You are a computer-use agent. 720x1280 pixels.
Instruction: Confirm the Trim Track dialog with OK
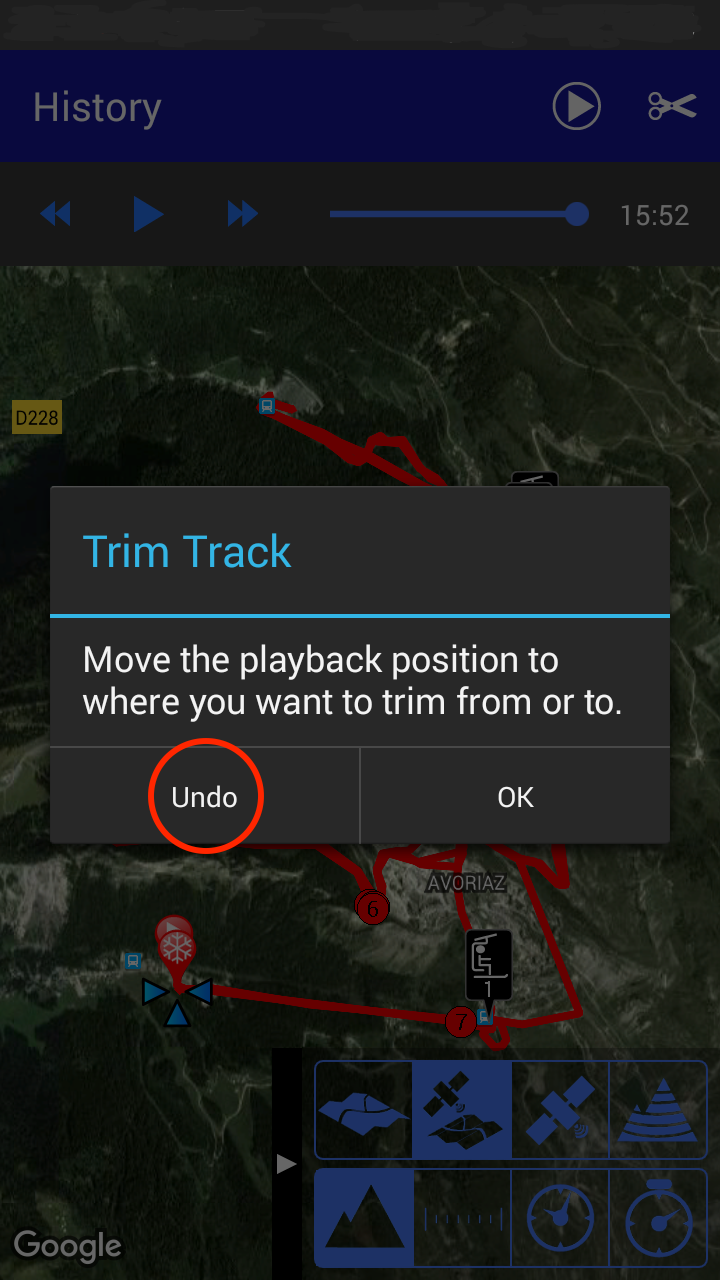515,797
